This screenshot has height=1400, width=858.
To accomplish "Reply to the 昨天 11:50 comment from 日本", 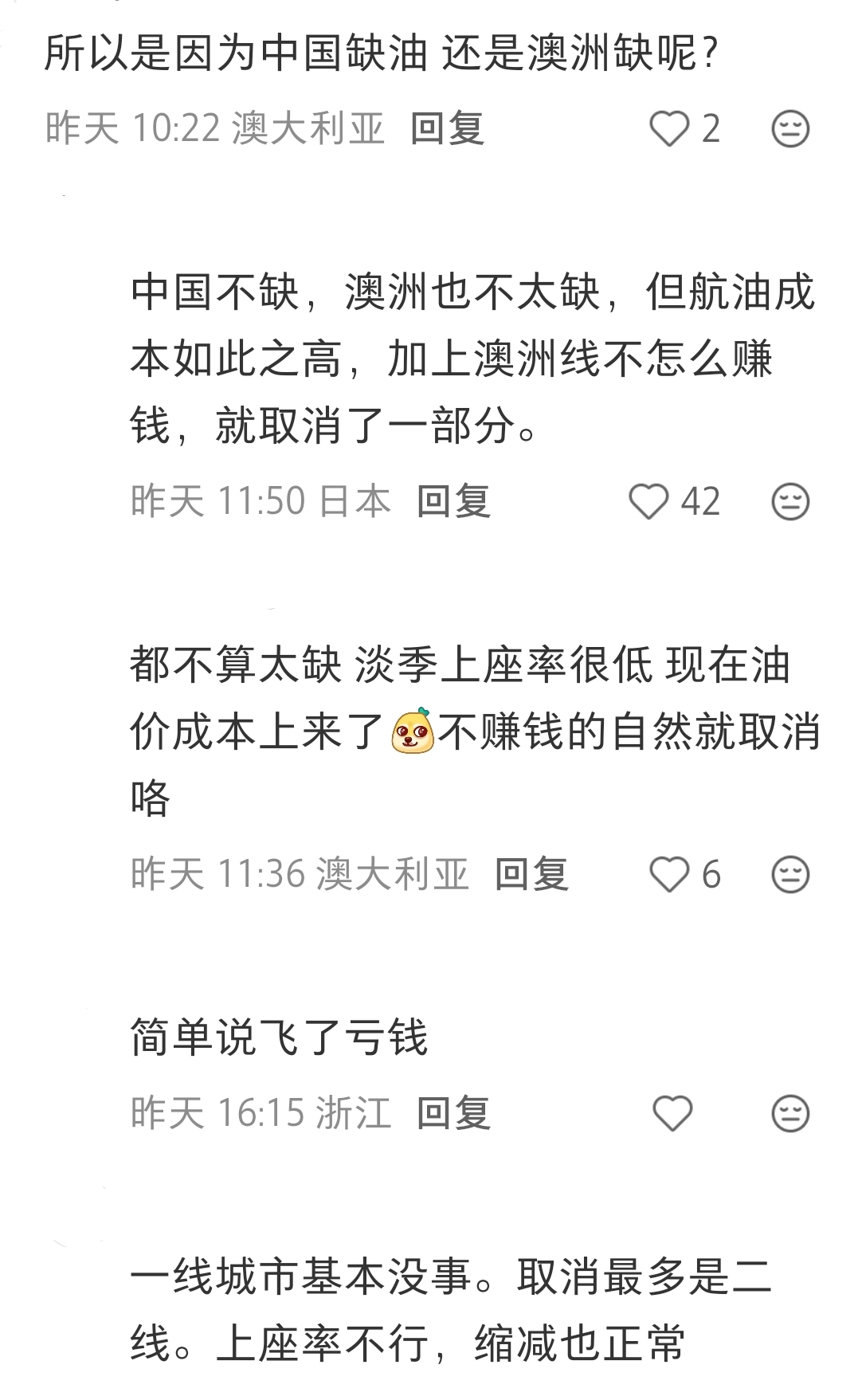I will (x=453, y=501).
